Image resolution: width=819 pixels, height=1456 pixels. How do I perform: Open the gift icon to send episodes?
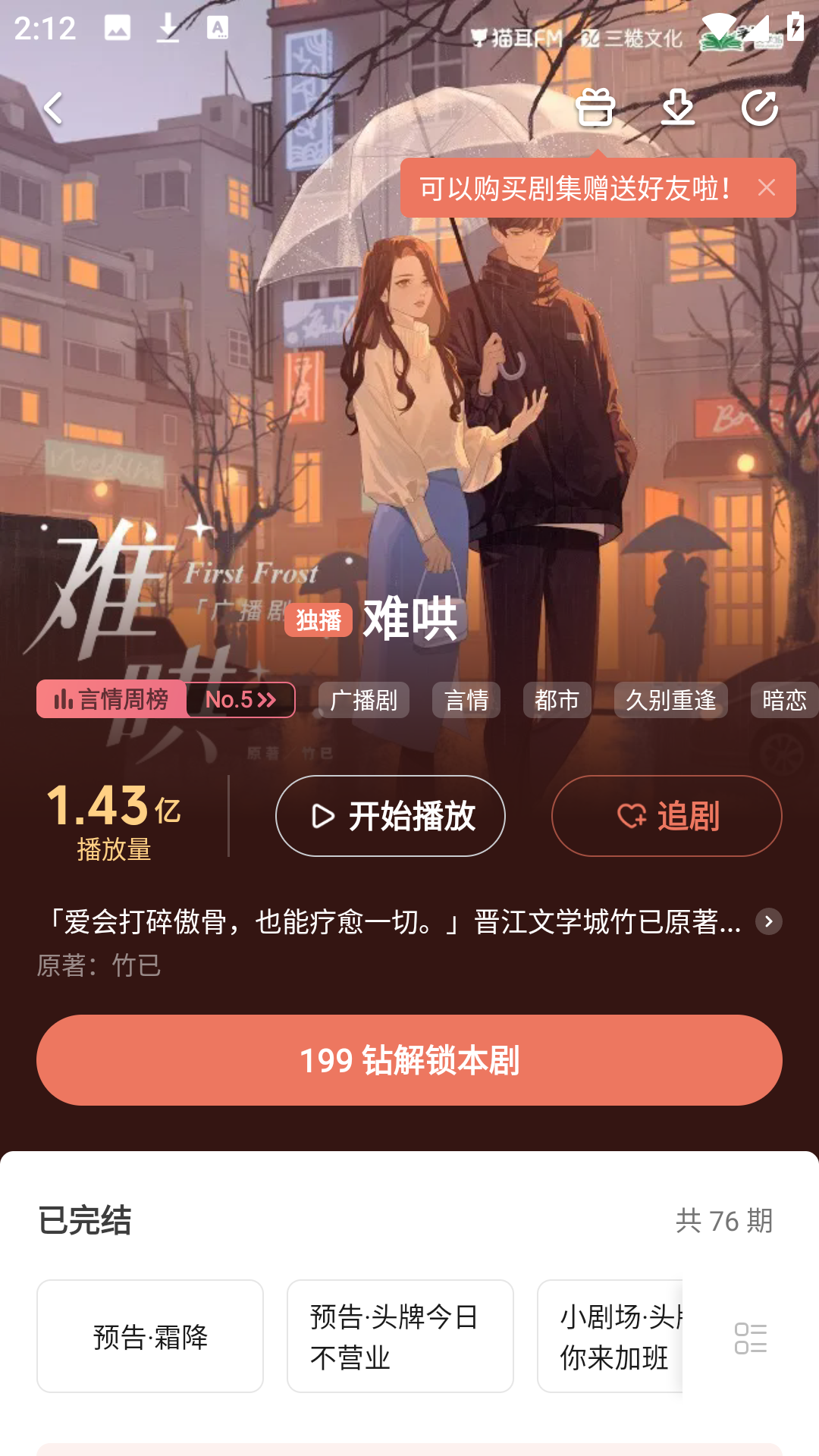click(595, 108)
